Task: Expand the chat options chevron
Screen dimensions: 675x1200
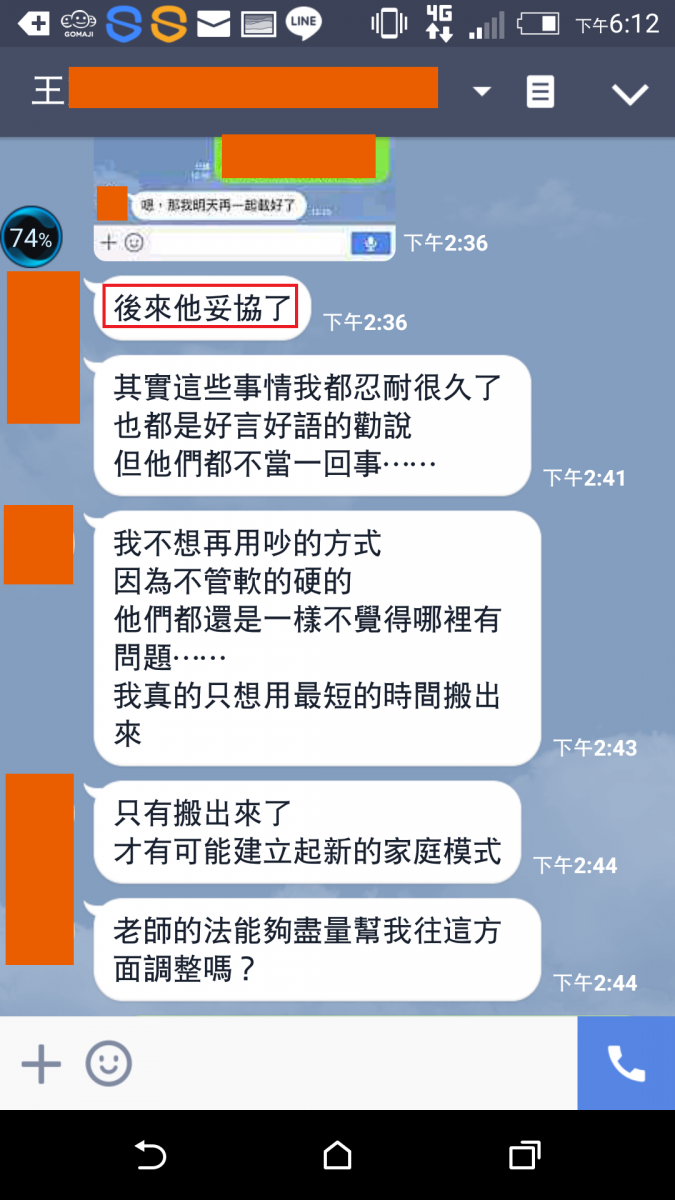Action: pos(630,94)
